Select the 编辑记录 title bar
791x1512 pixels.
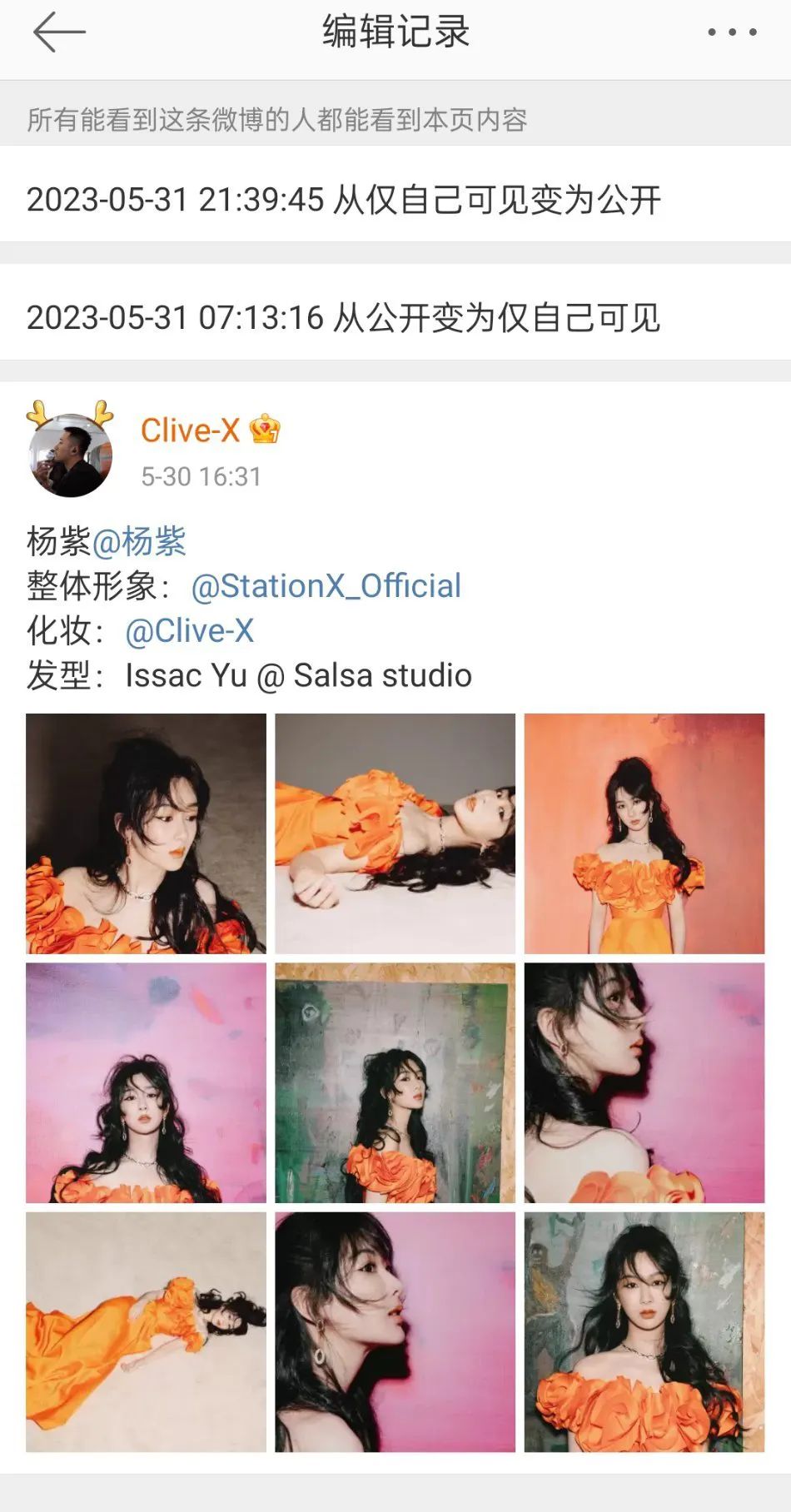click(x=394, y=32)
